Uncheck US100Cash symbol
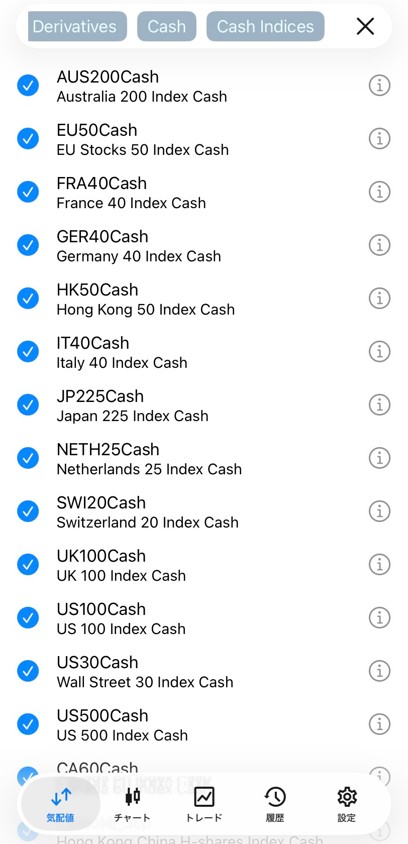This screenshot has height=844, width=408. [27, 618]
